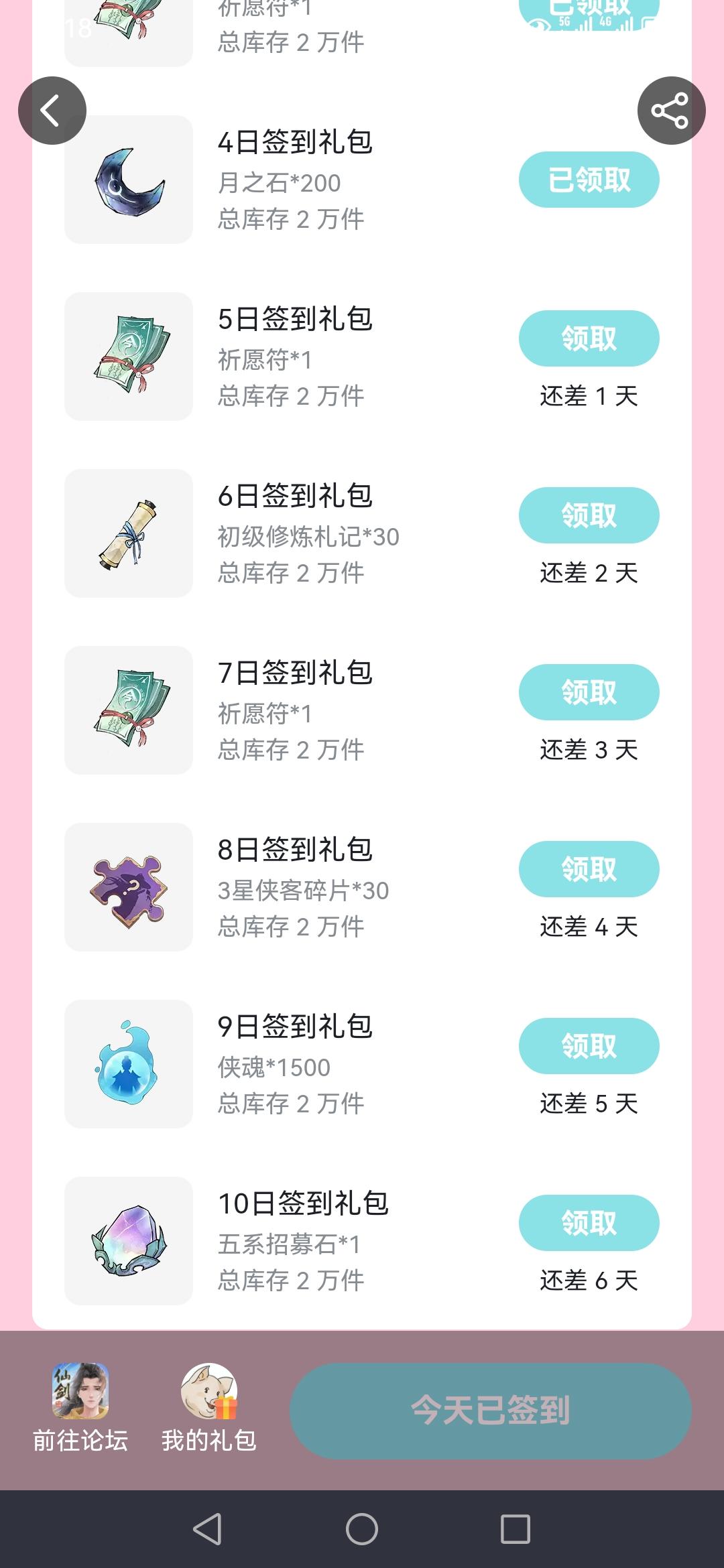Claim the 9日签到礼包 reward

(x=589, y=1046)
